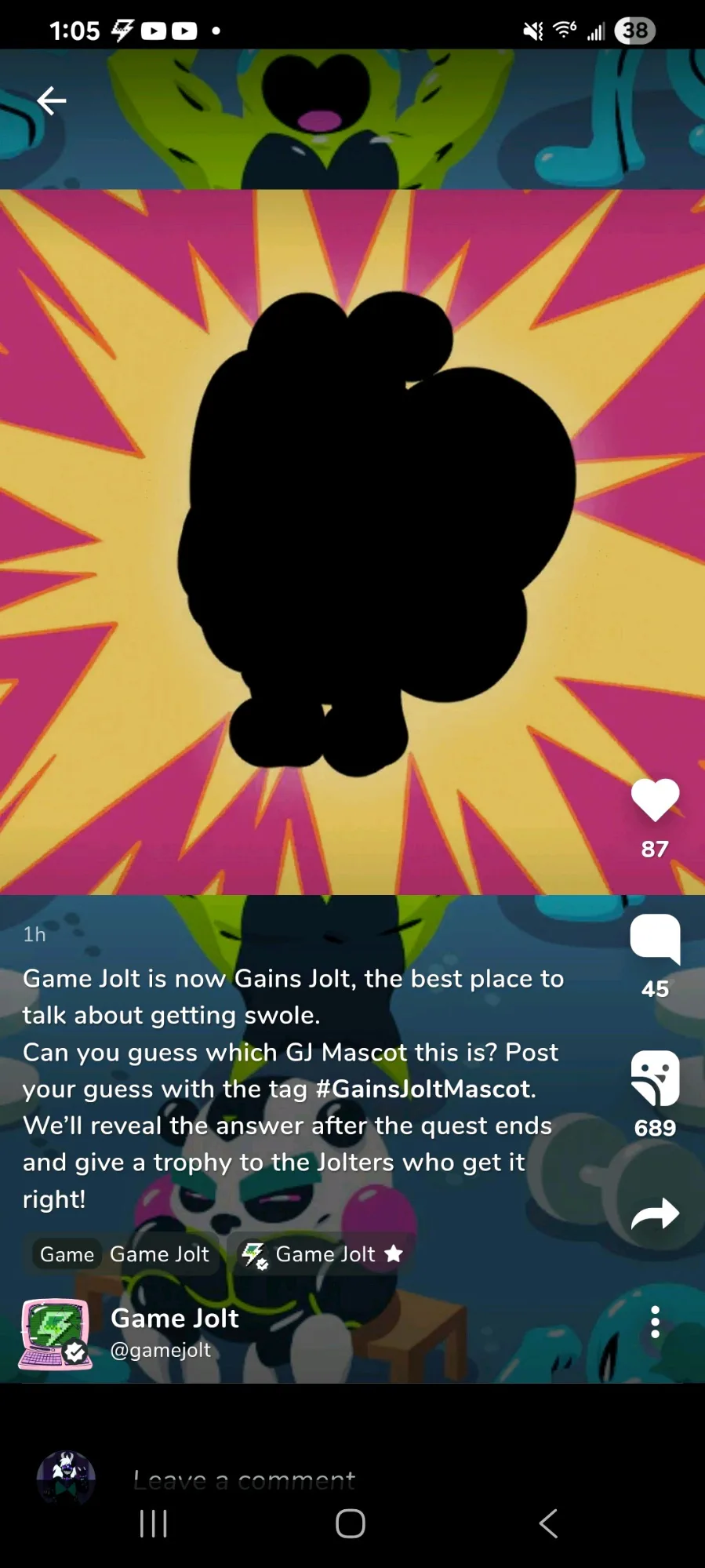Viewport: 705px width, 1568px height.
Task: Open the recent apps overview
Action: (154, 1524)
